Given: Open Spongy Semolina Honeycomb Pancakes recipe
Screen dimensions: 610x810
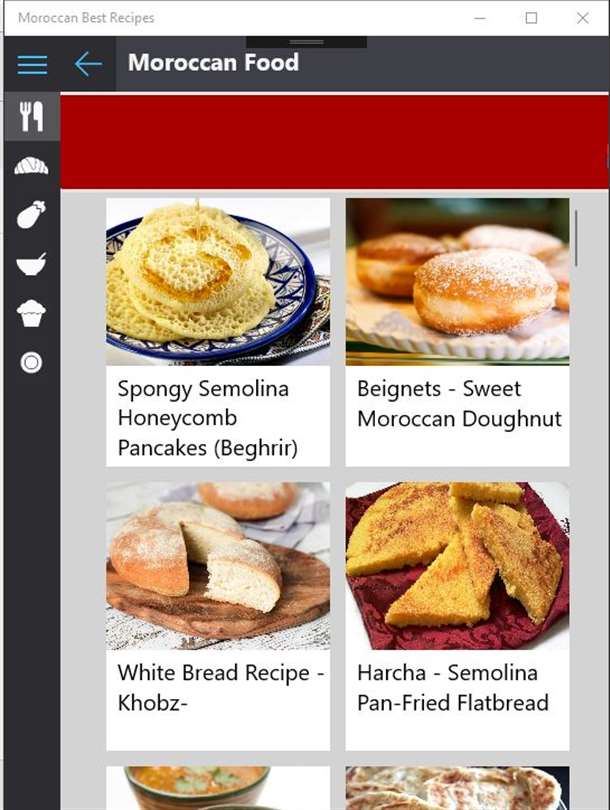Looking at the screenshot, I should 218,331.
